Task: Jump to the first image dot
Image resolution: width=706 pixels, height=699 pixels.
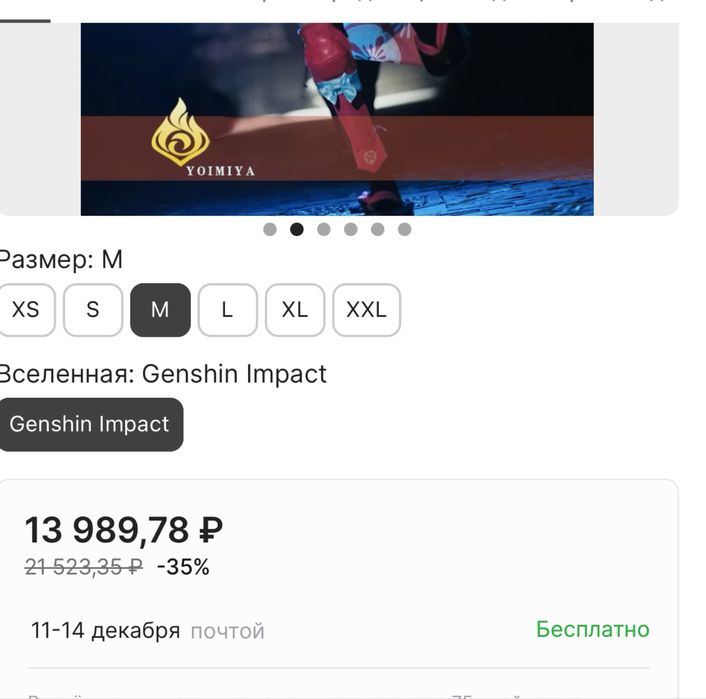Action: [270, 229]
